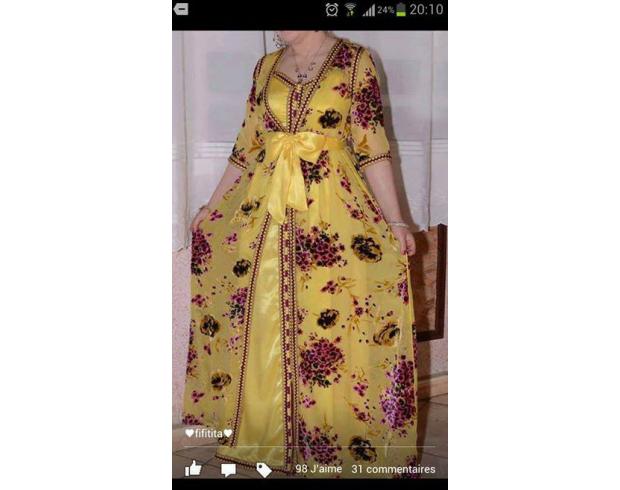Like this photo with the thumbs-up icon
This screenshot has height=490, width=620.
click(x=193, y=468)
